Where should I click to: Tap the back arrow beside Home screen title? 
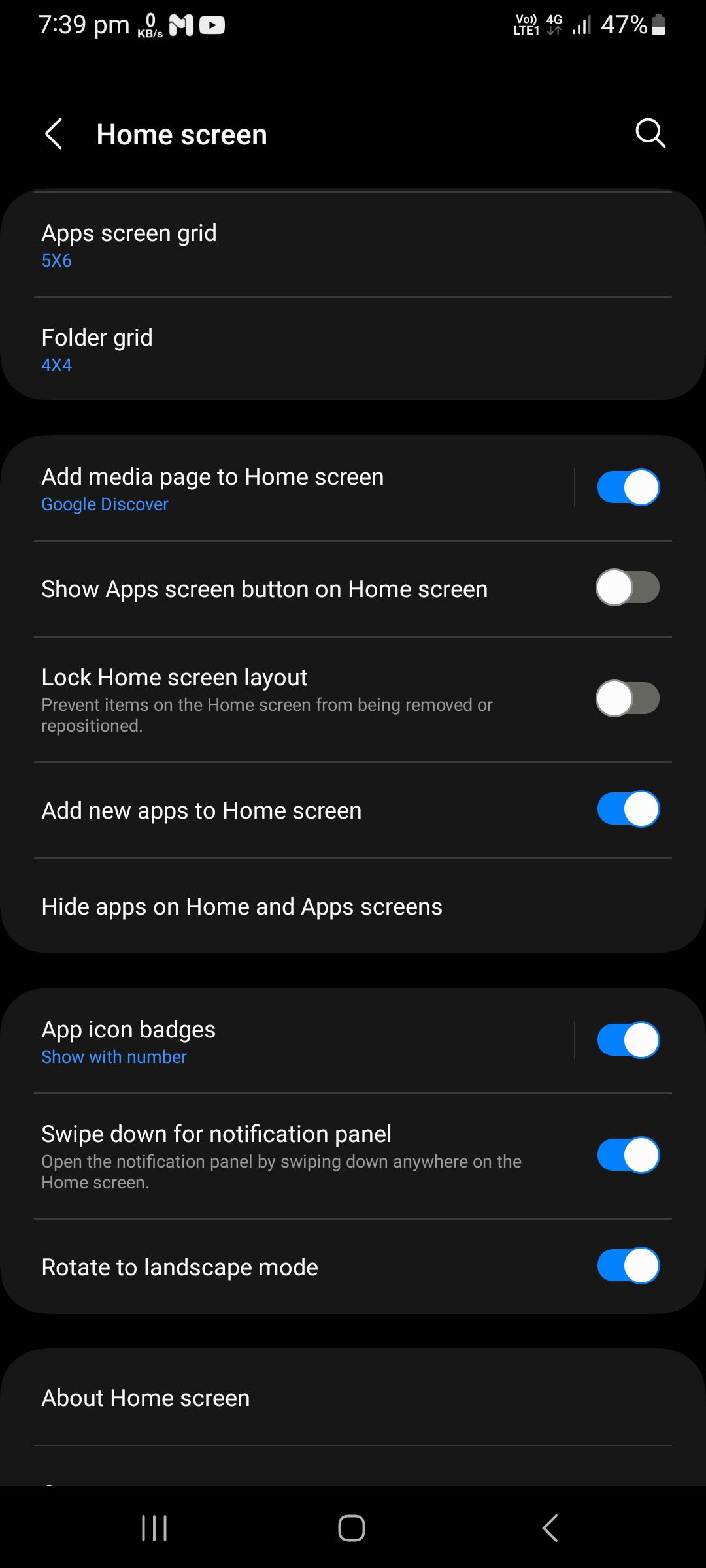coord(54,134)
